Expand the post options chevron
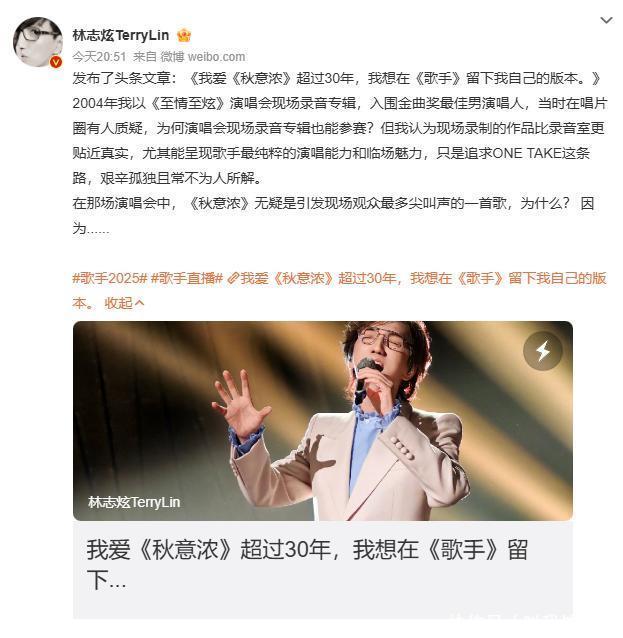The width and height of the screenshot is (623, 638). click(606, 20)
